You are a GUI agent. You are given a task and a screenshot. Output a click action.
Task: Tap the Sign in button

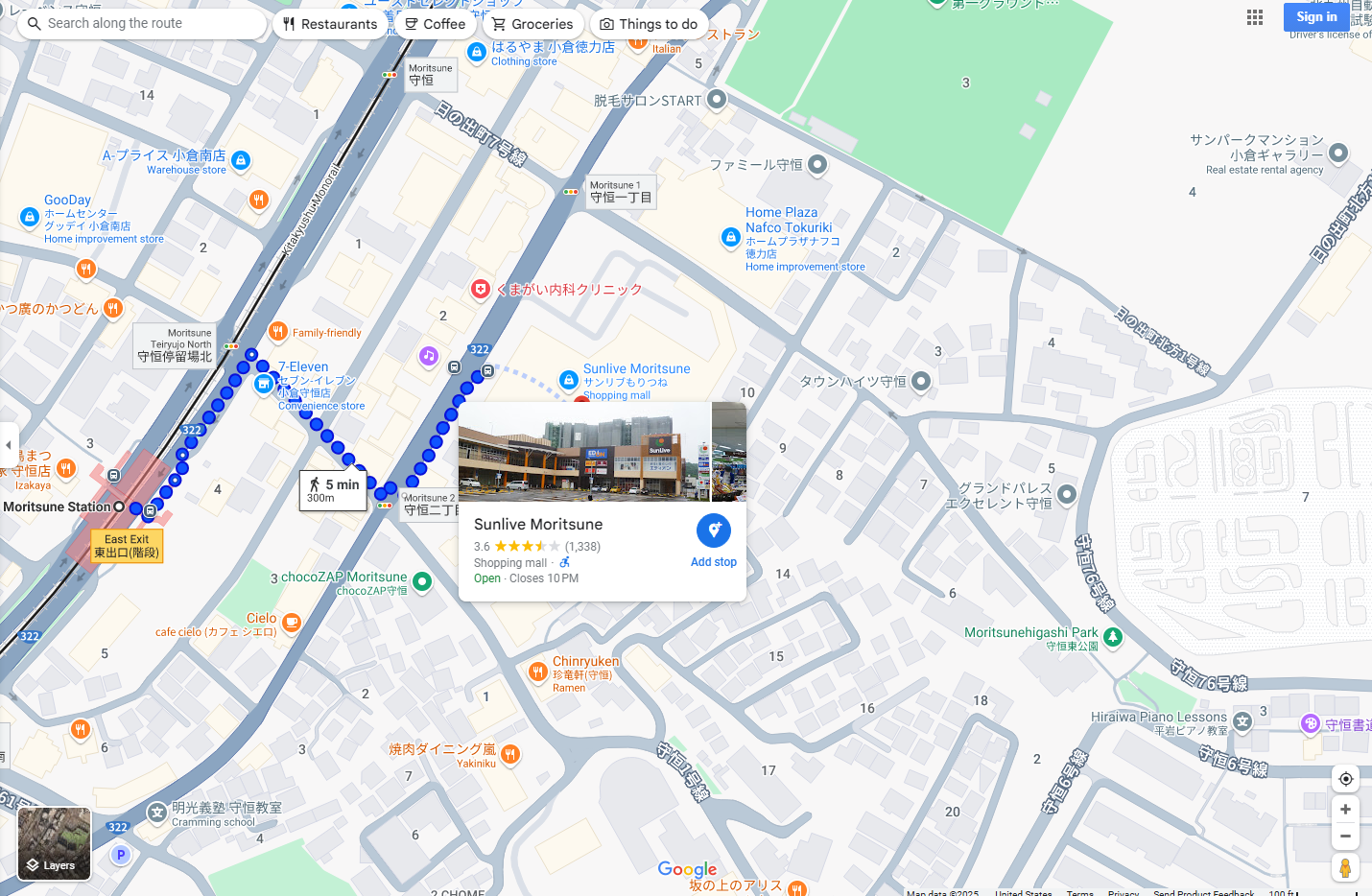(1315, 16)
